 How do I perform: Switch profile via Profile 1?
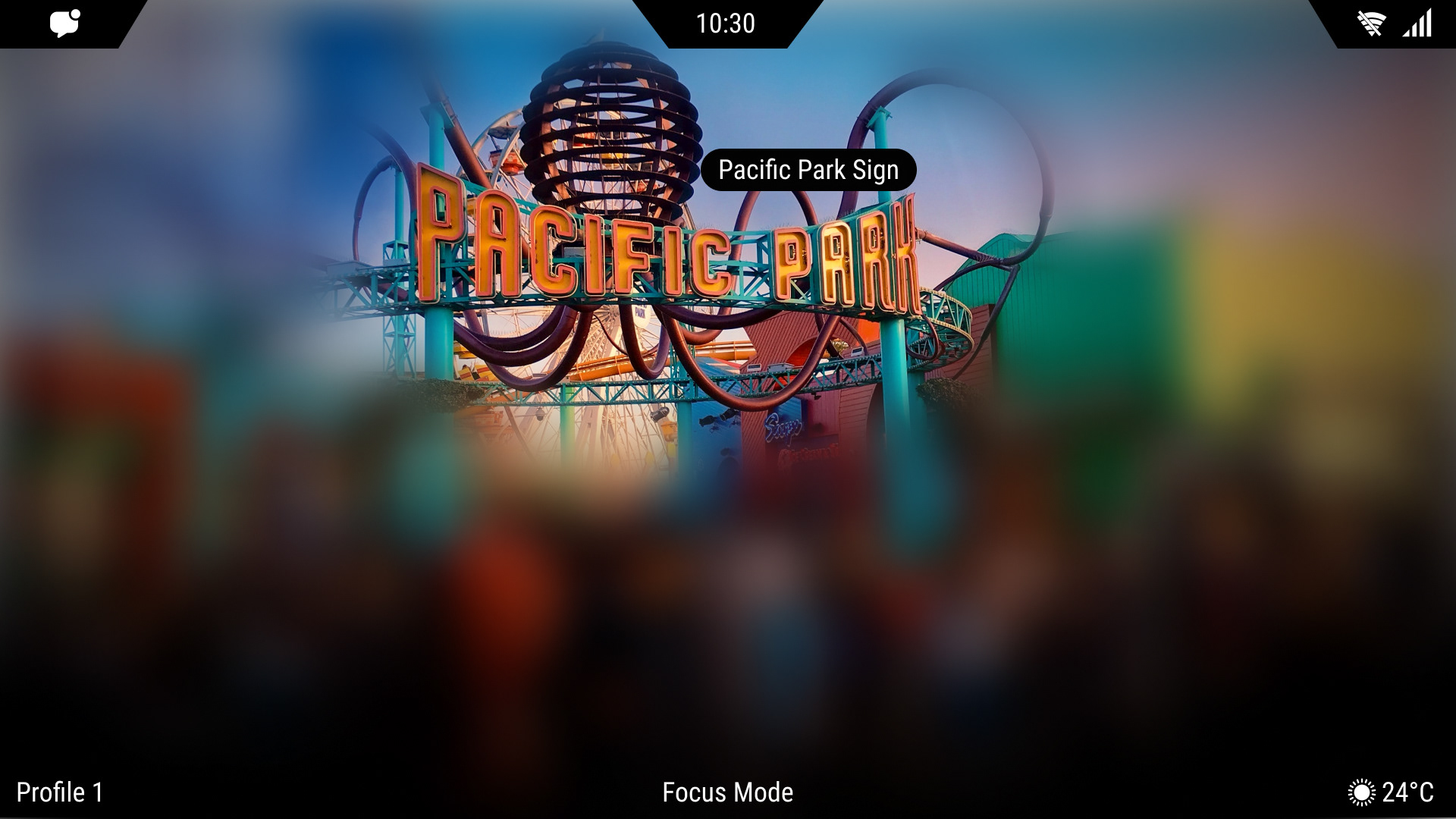click(x=60, y=792)
